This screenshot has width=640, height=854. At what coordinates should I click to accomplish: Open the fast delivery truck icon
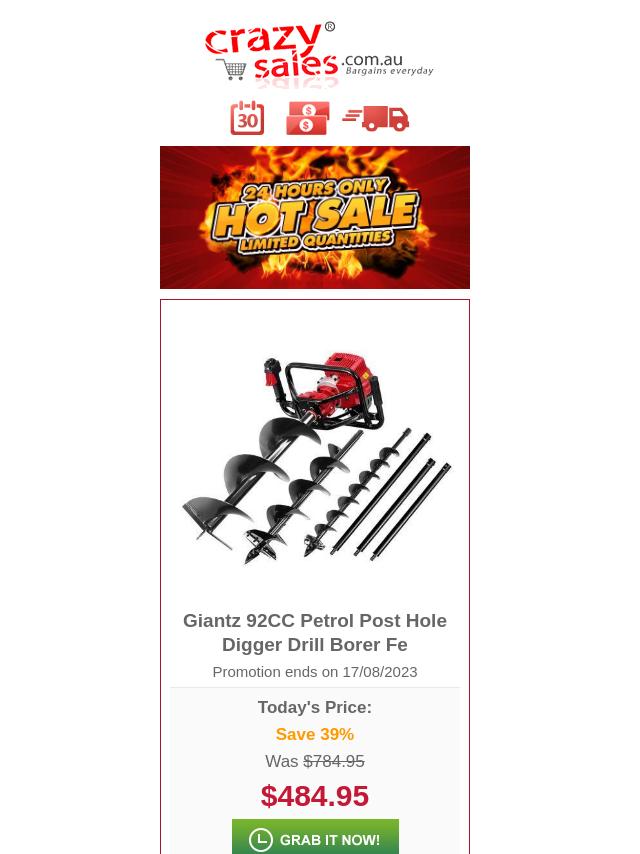[376, 118]
